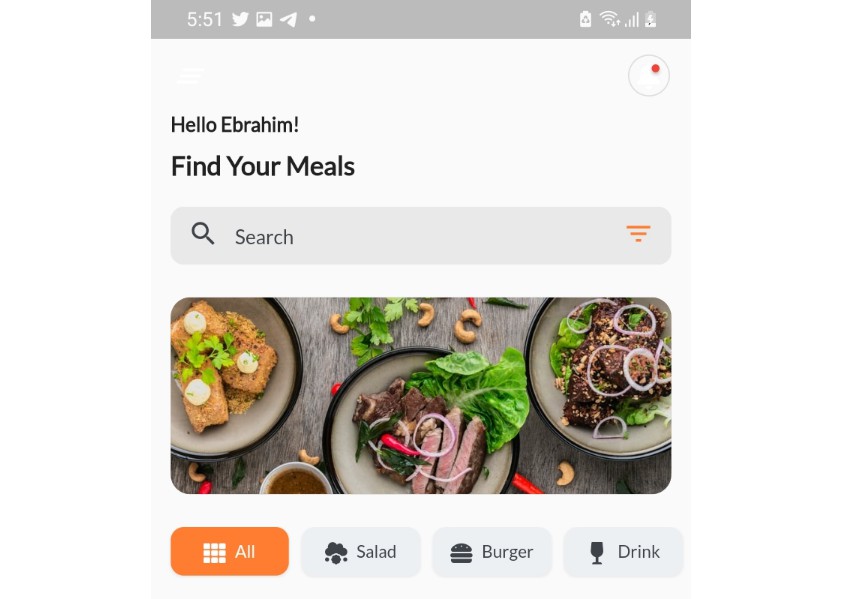Tap the Search field
Viewport: 843px width, 599px height.
(x=400, y=236)
